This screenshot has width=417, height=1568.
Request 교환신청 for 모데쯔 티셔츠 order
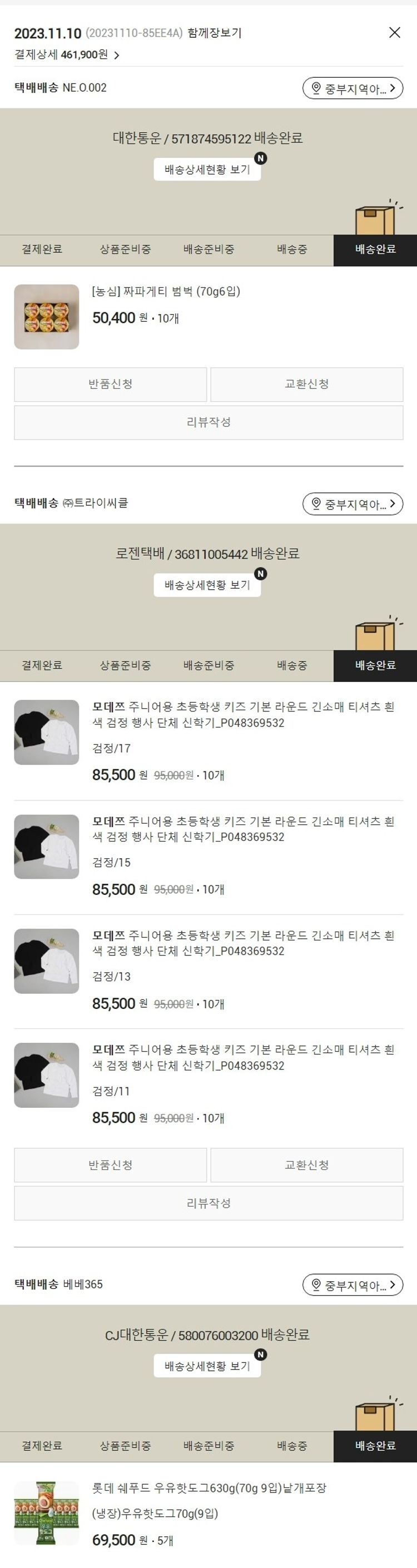click(306, 1164)
